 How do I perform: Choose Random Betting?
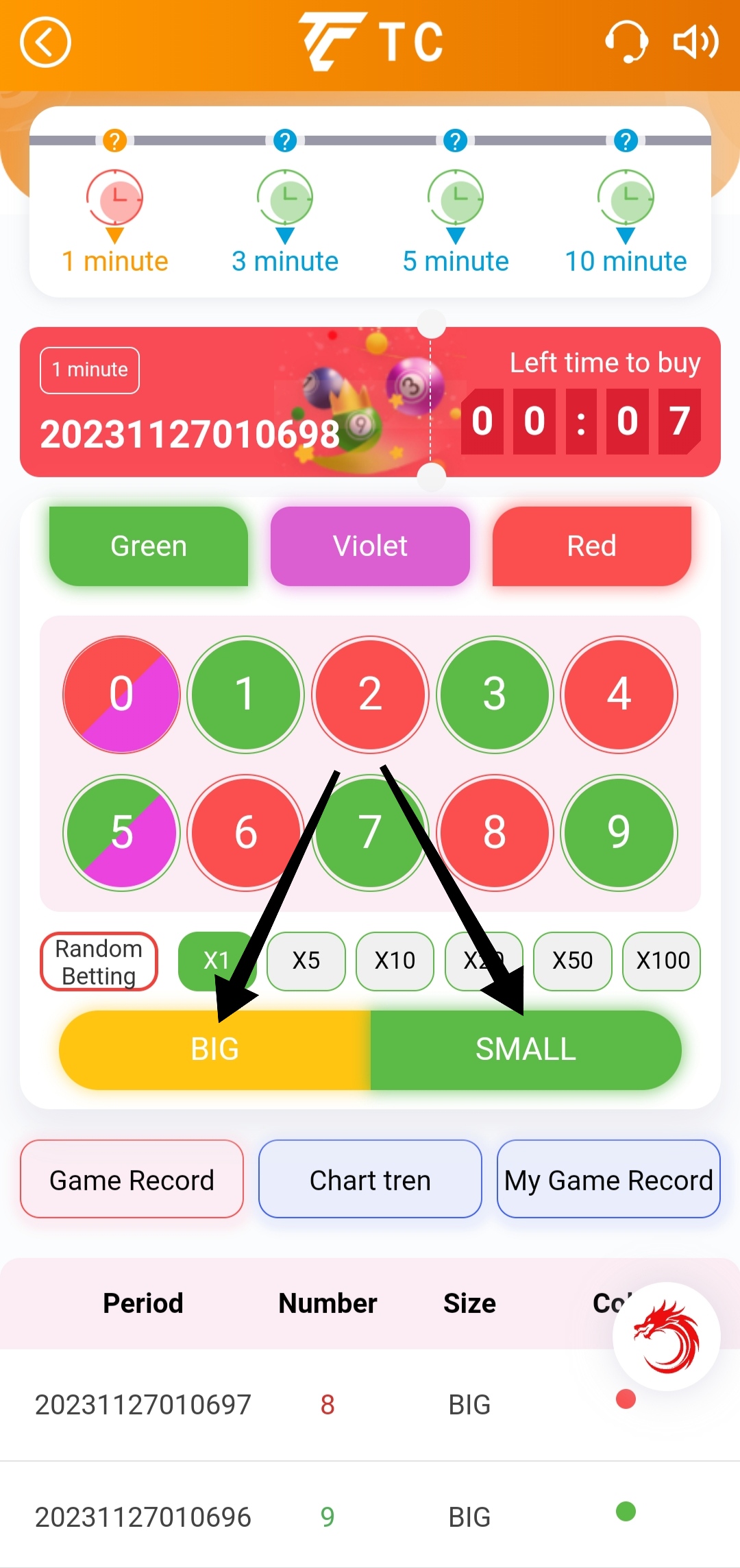99,962
